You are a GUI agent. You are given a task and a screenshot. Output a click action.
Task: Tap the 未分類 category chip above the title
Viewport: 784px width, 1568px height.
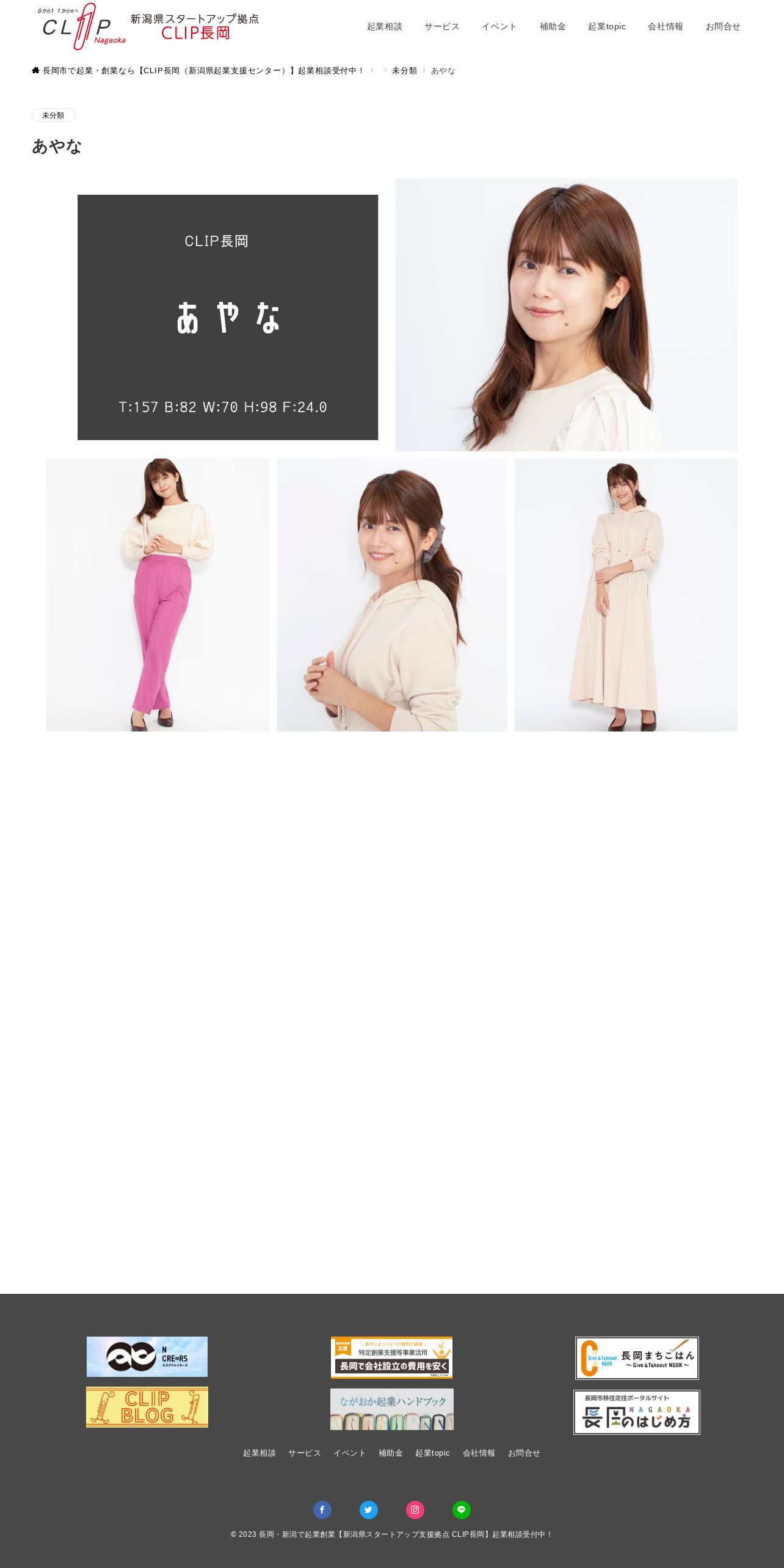tap(53, 115)
